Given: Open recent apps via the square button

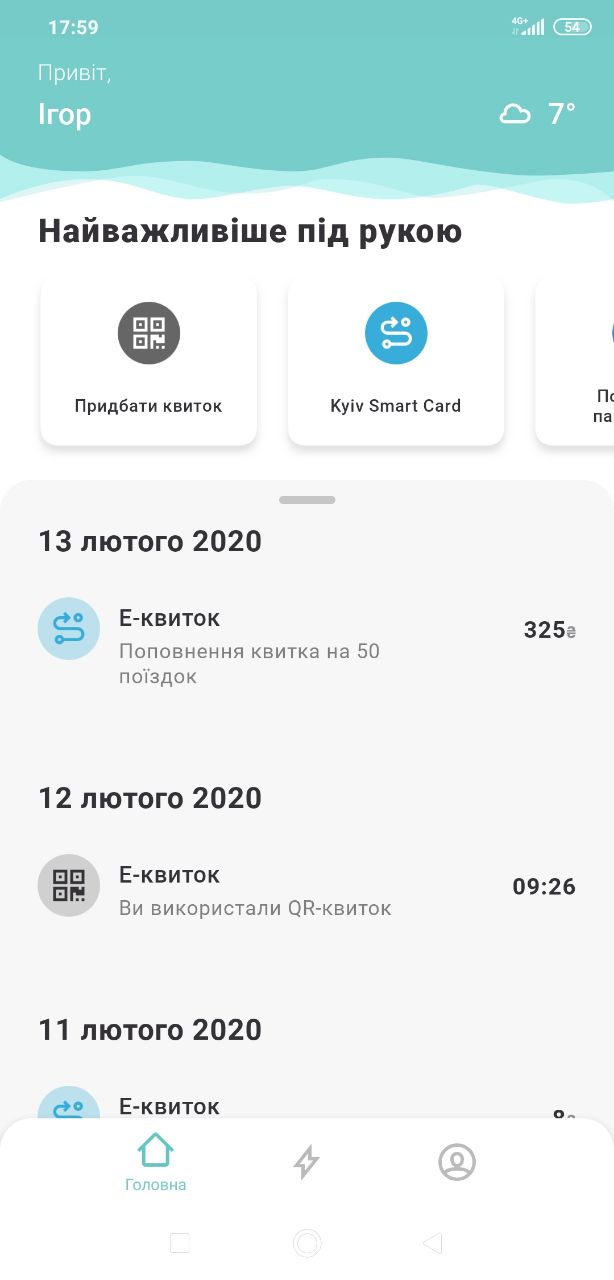Looking at the screenshot, I should point(180,1243).
